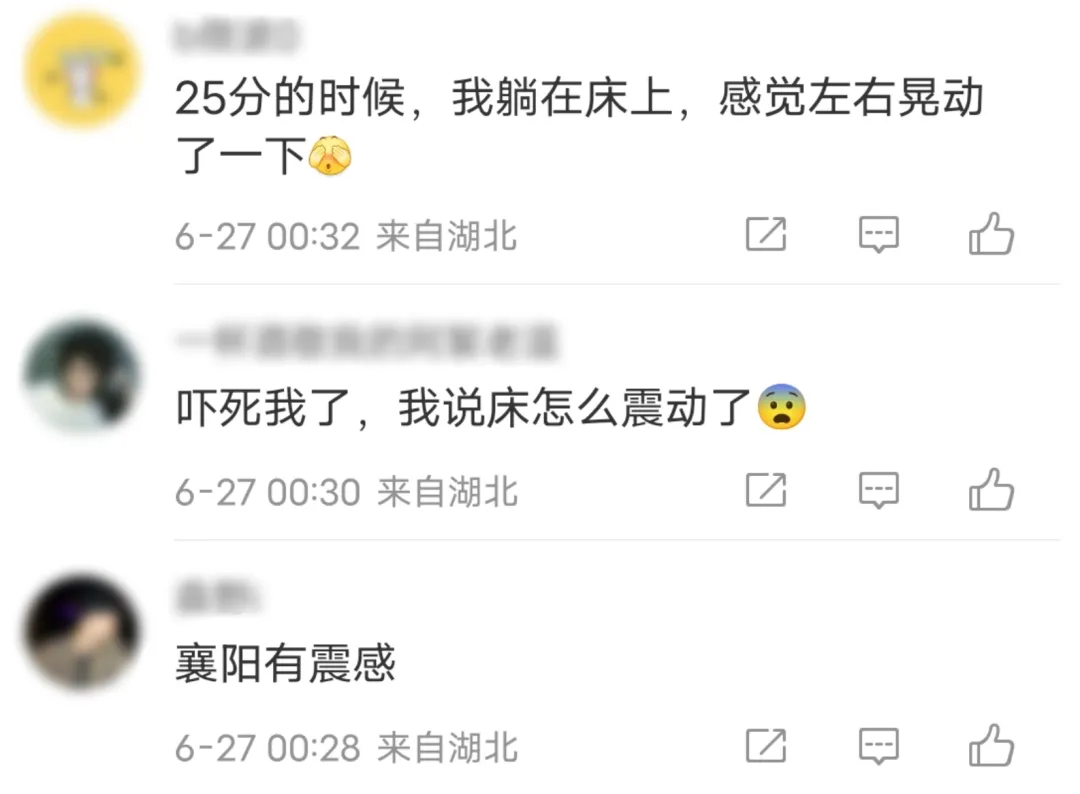Screen dimensions: 1080x794
Task: Open the yellow avatar of the 25分 commenter
Action: point(82,72)
